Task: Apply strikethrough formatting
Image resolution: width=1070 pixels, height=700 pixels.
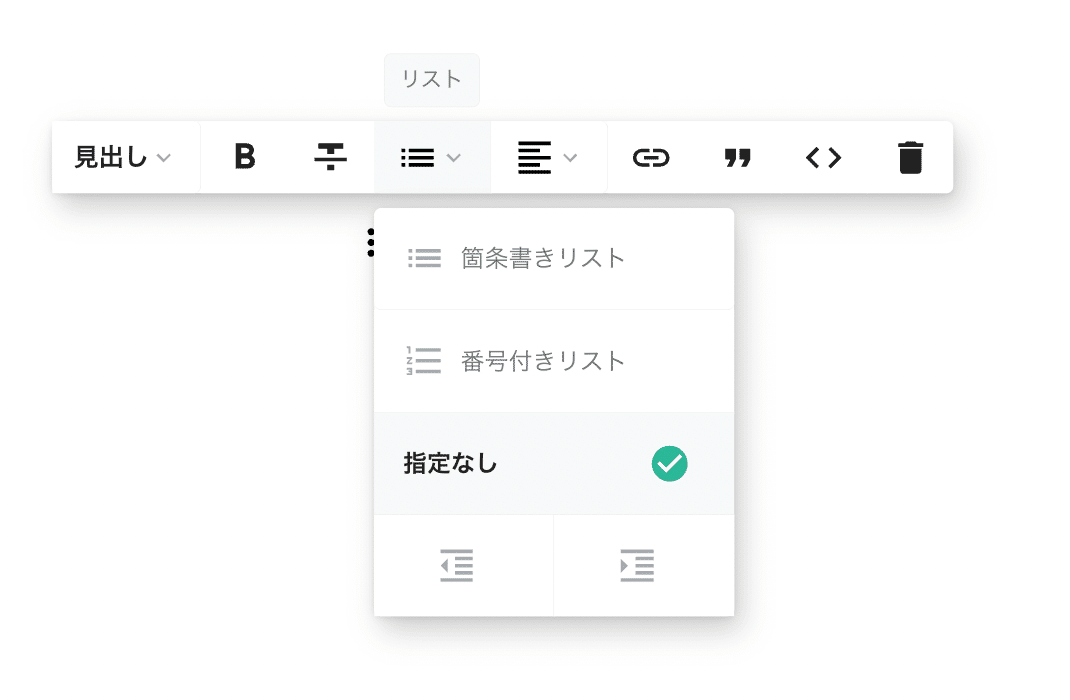Action: pyautogui.click(x=330, y=157)
